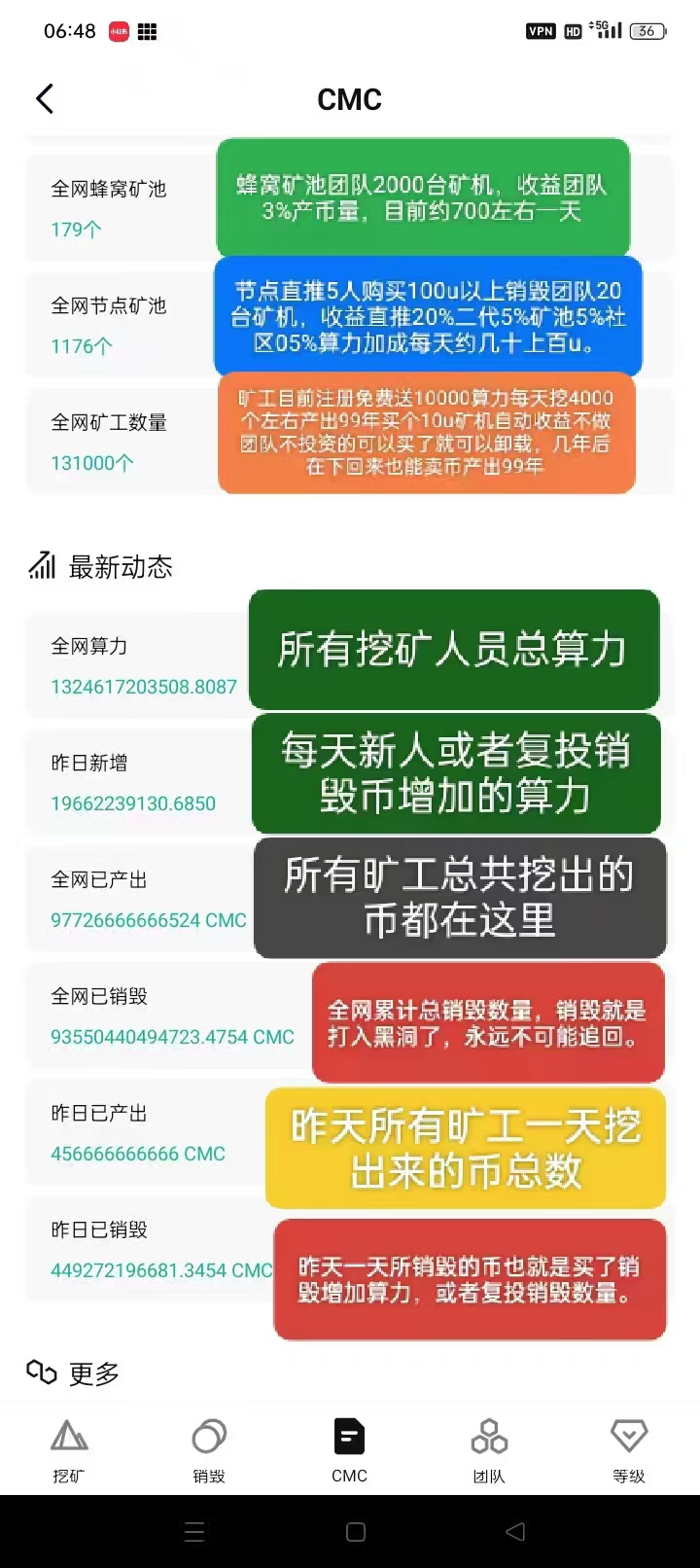Image resolution: width=700 pixels, height=1568 pixels.
Task: Switch to the 挖矿 tab
Action: click(69, 1449)
